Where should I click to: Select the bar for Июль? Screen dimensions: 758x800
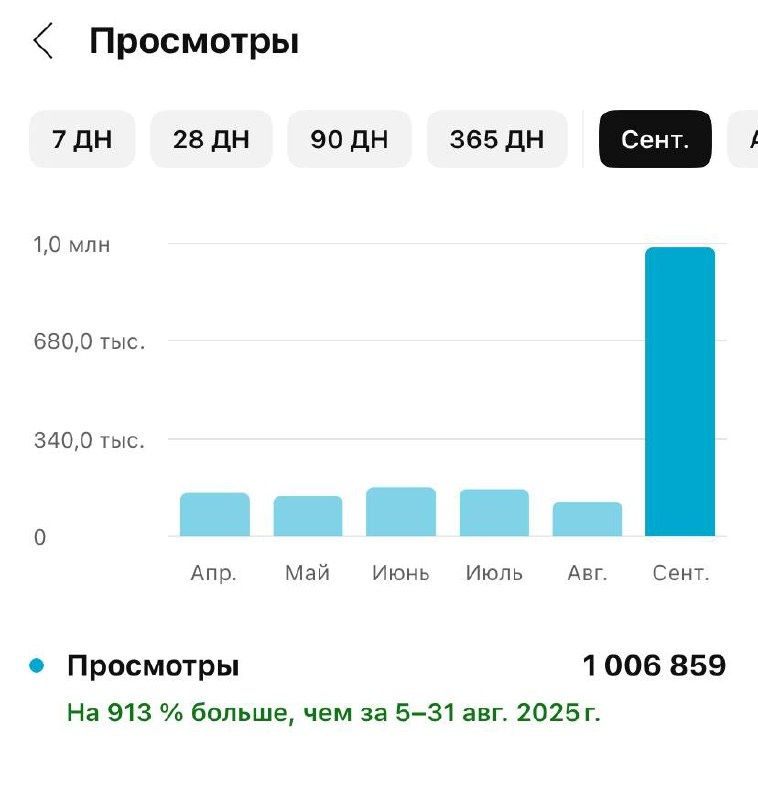click(x=493, y=514)
